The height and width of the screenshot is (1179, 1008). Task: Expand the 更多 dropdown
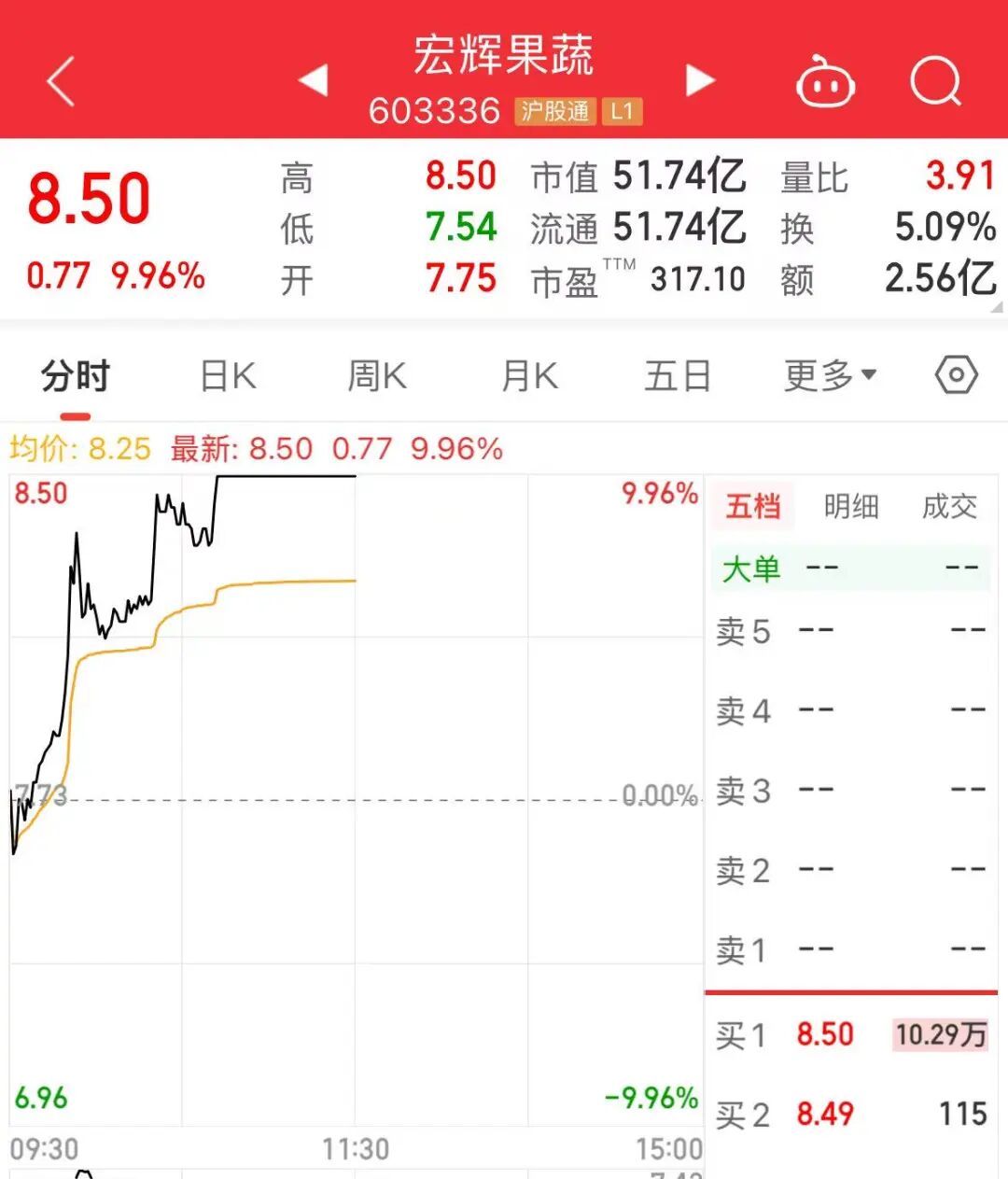coord(830,375)
